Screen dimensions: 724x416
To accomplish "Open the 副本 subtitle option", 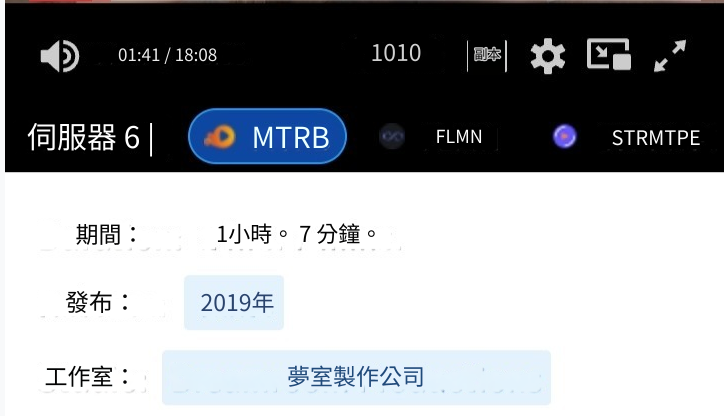I will pyautogui.click(x=487, y=56).
